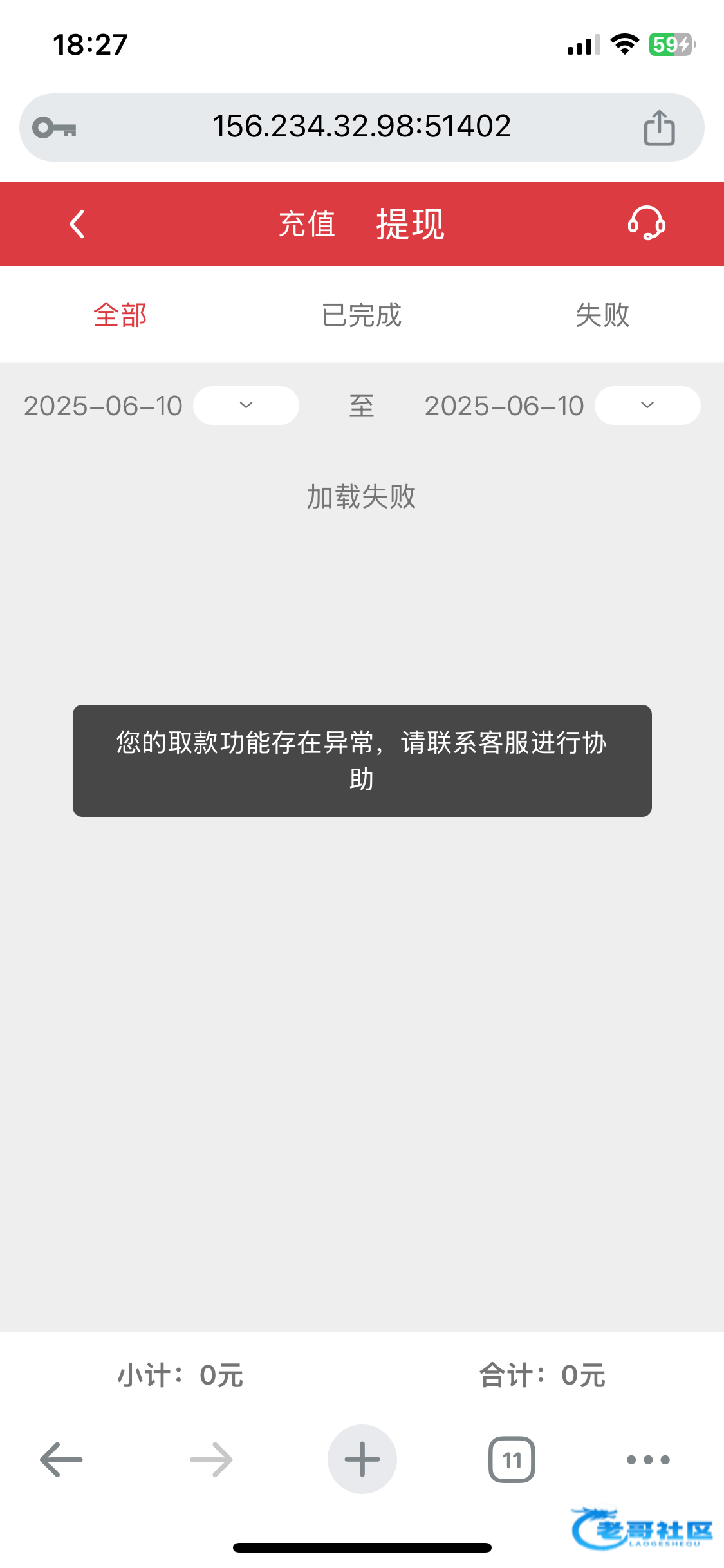Open the 失败 records tab

pos(602,315)
